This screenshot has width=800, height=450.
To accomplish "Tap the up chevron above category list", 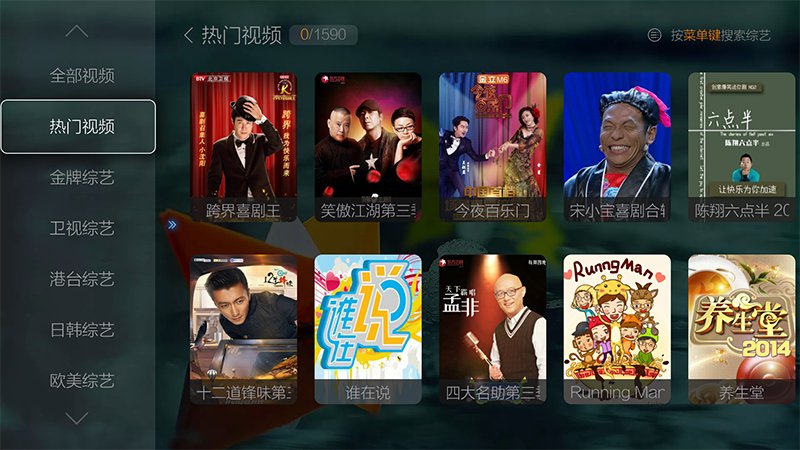I will click(77, 31).
